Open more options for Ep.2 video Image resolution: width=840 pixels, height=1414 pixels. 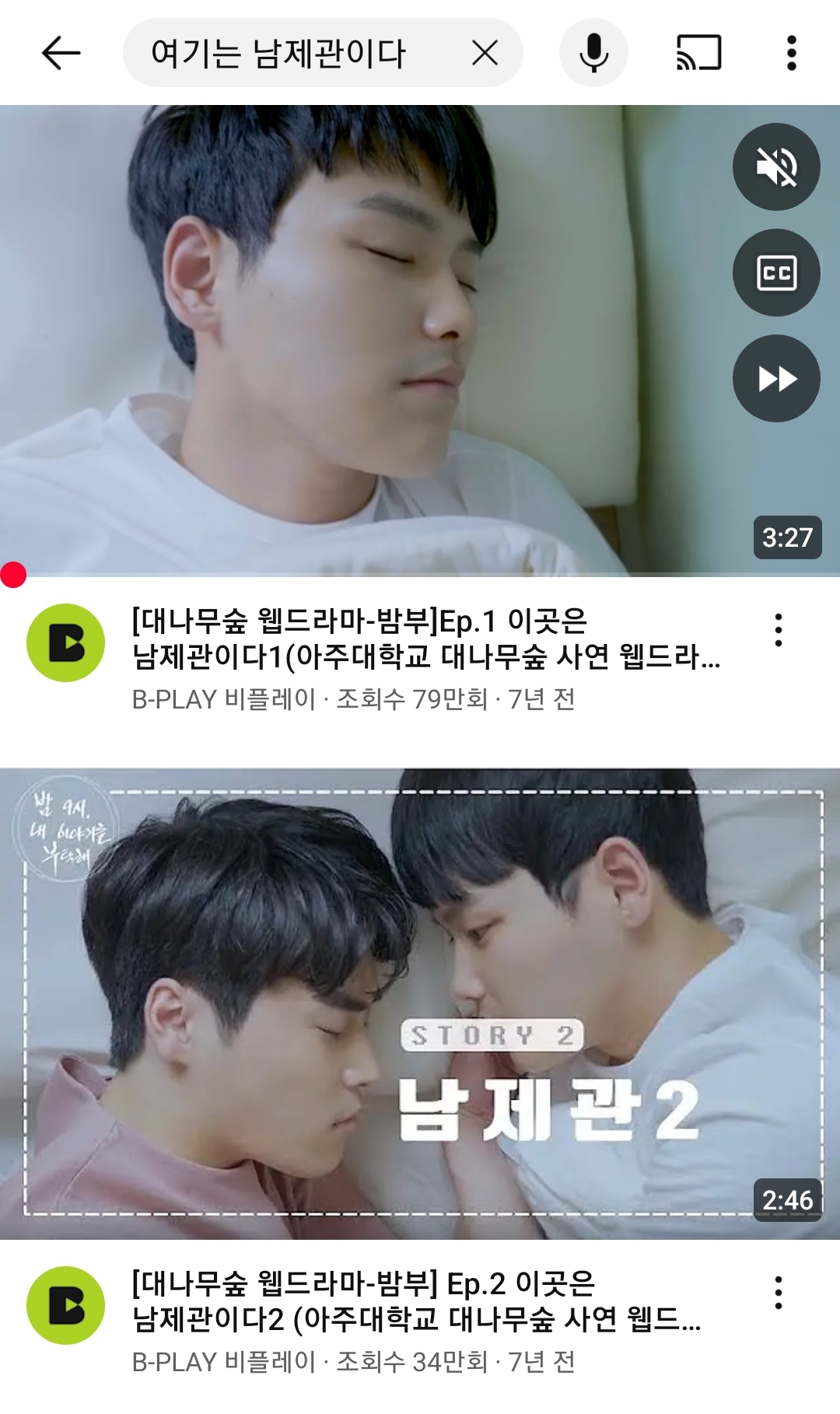point(778,1293)
